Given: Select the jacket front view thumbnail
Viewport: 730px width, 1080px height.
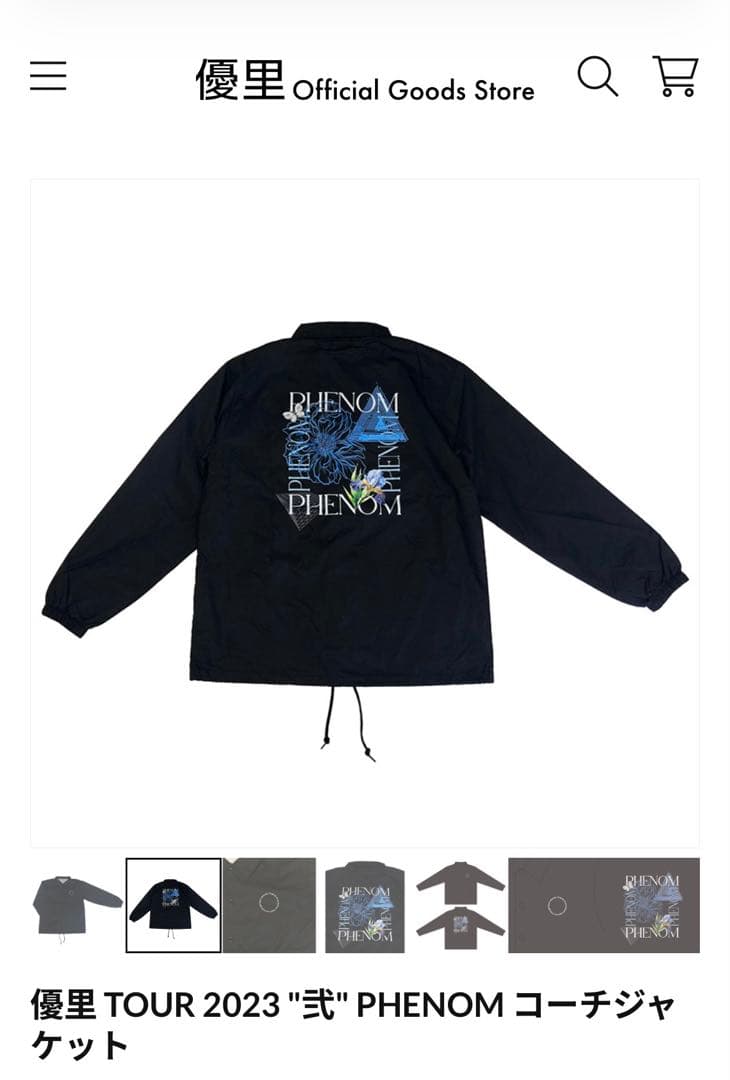Looking at the screenshot, I should pyautogui.click(x=75, y=905).
